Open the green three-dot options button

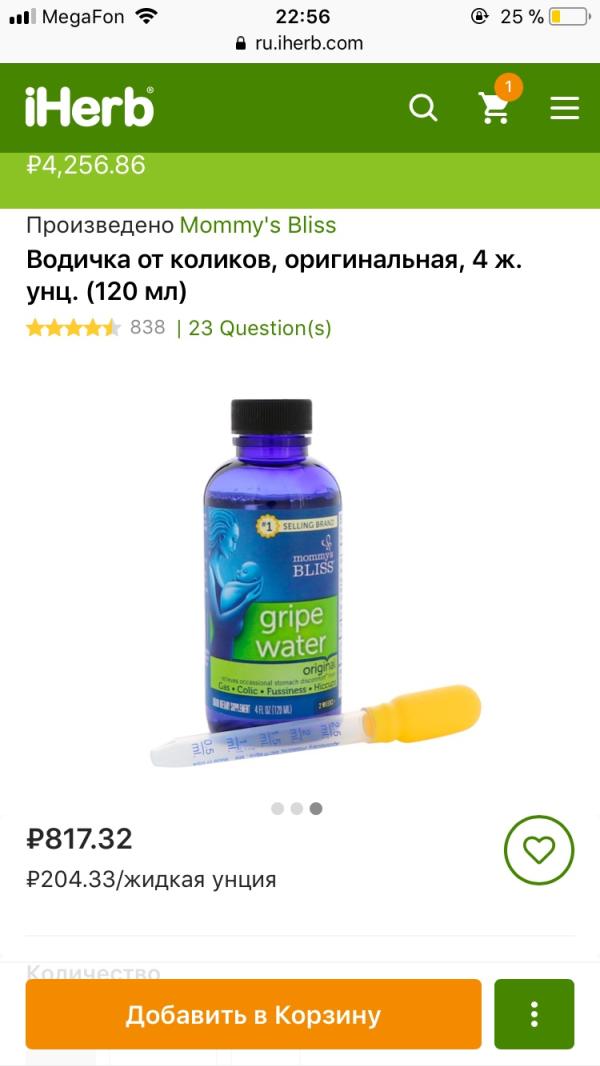[534, 1014]
